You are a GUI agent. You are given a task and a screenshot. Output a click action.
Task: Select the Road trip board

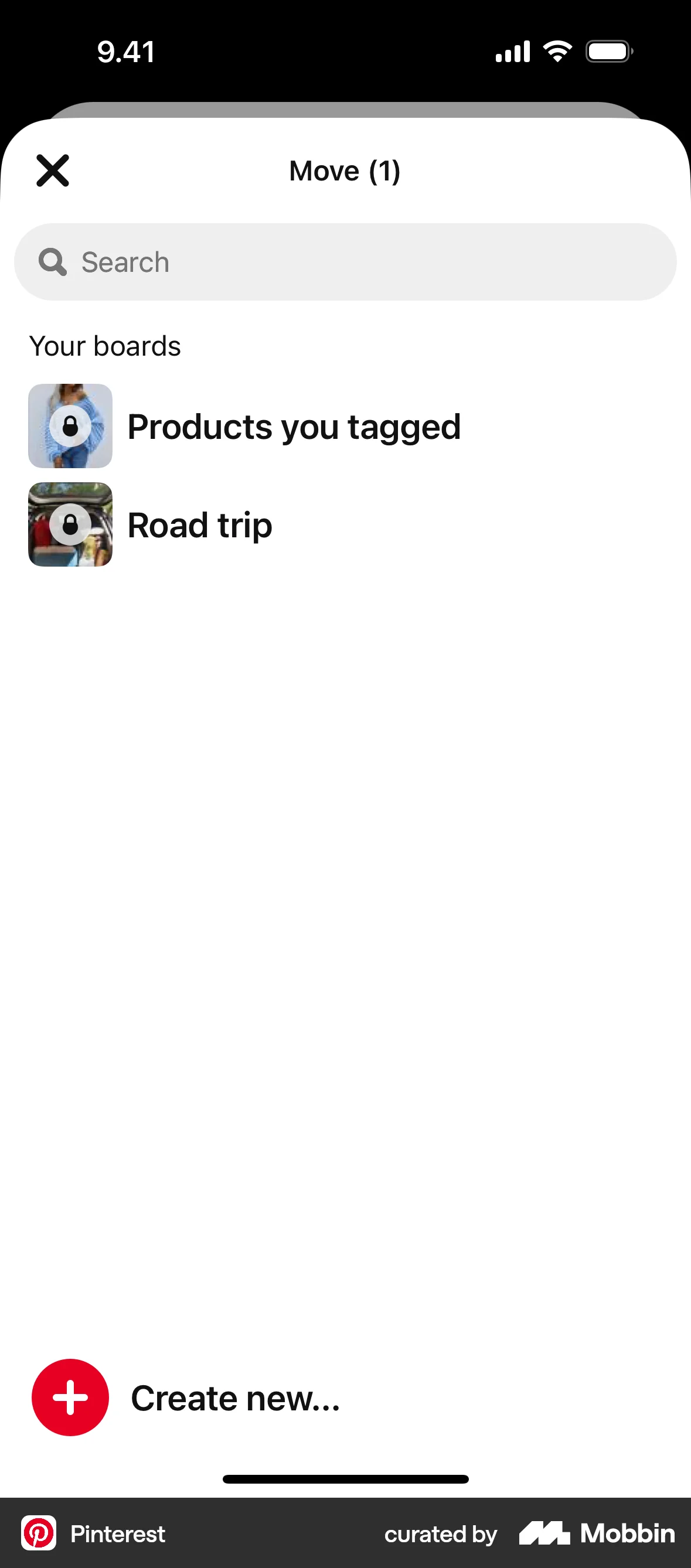(x=199, y=524)
